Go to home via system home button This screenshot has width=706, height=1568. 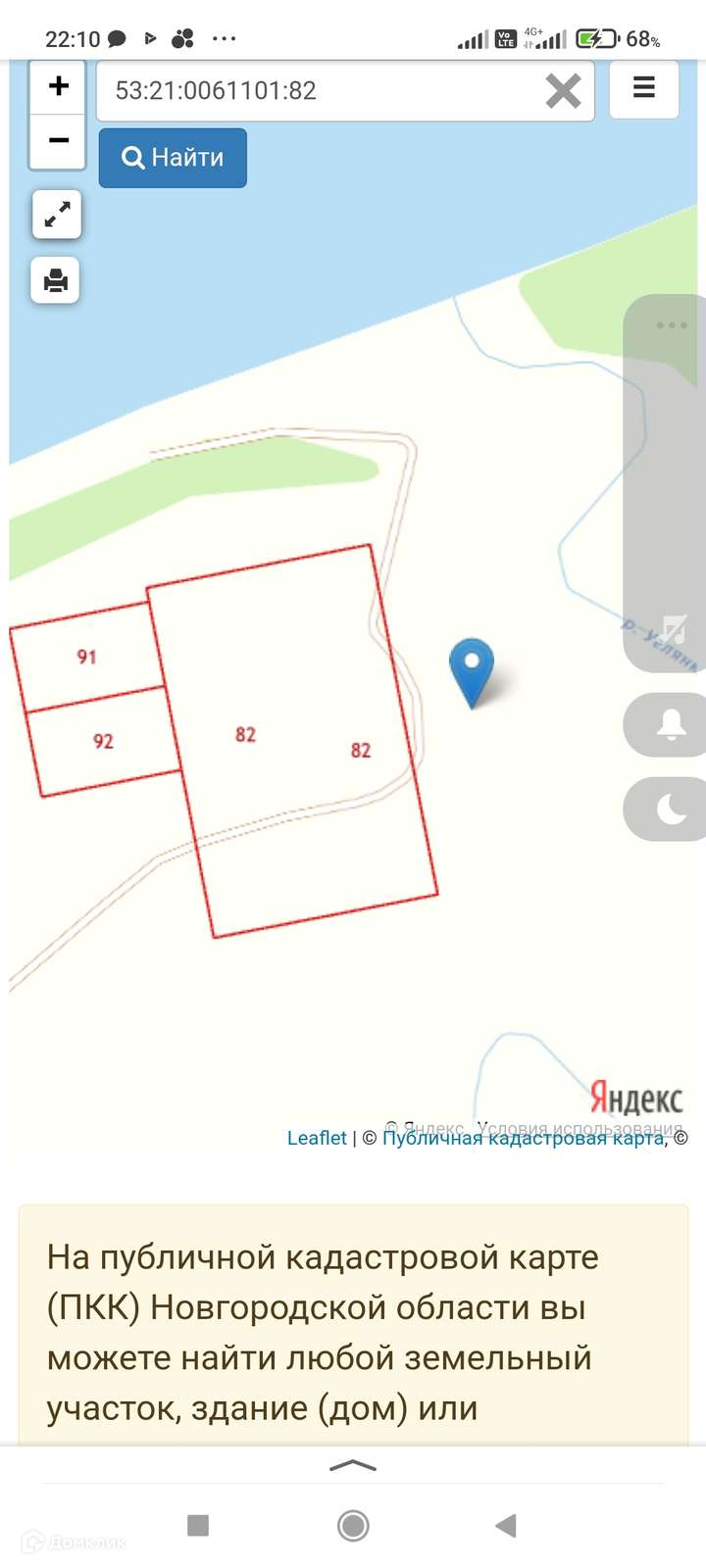pos(353,1525)
